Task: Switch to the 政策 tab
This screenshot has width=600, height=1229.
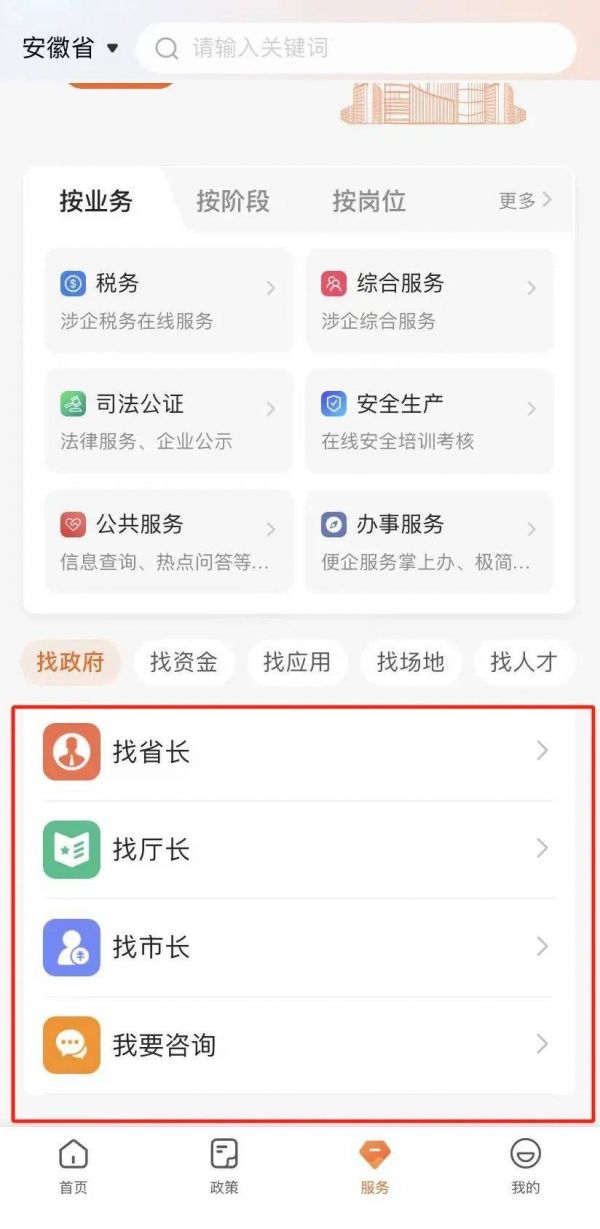Action: click(x=224, y=1166)
